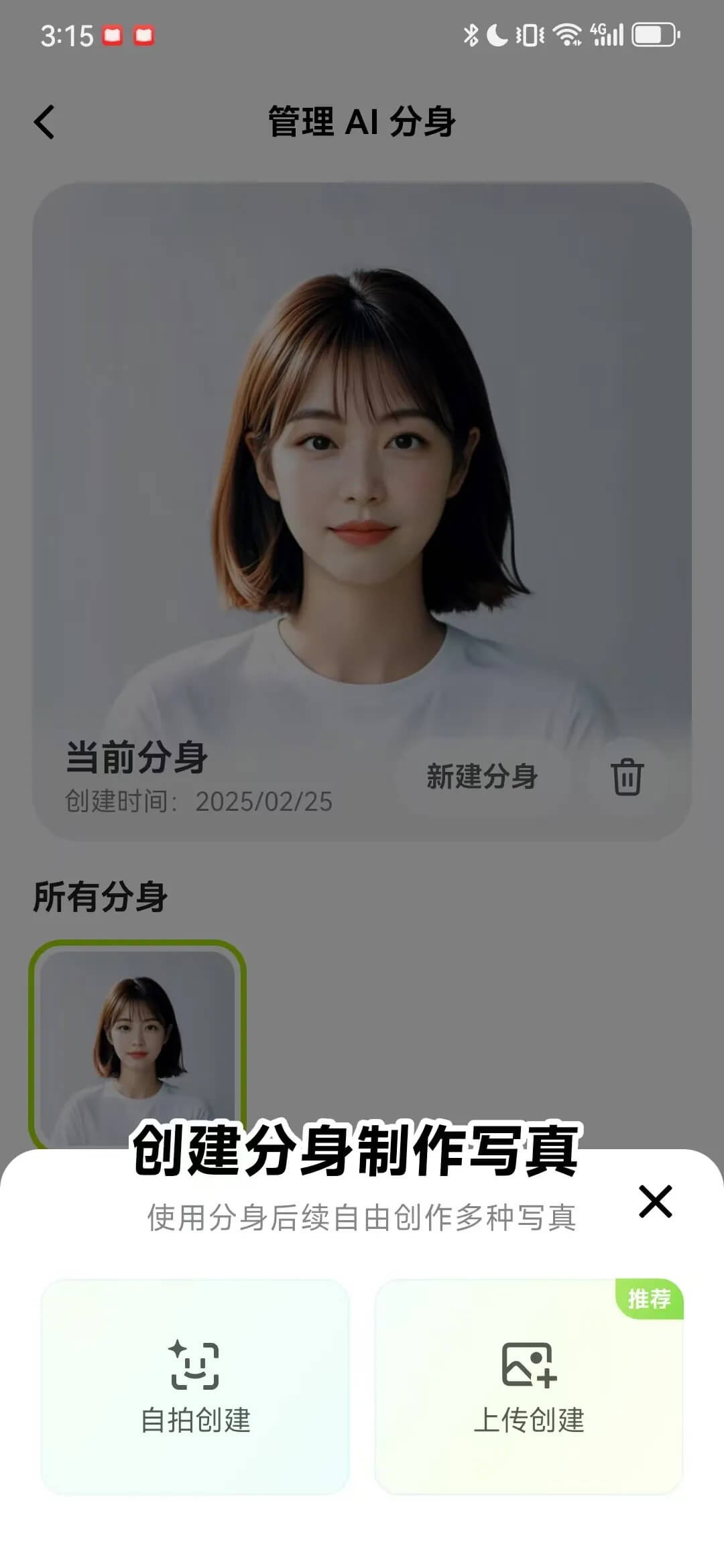Tap the 新建分身 button
The image size is (724, 1568).
click(x=481, y=777)
